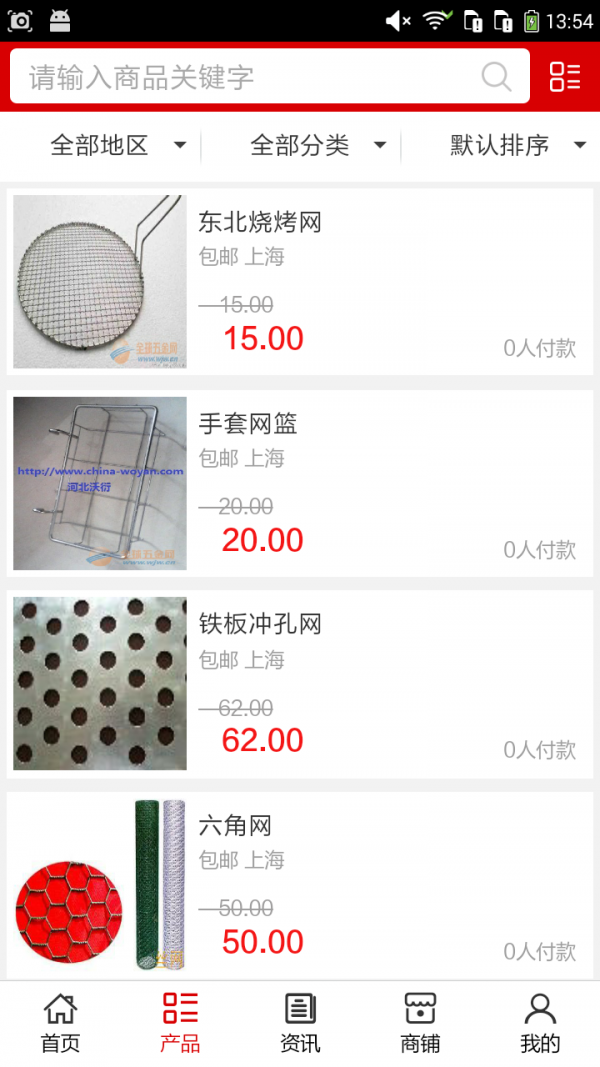This screenshot has width=600, height=1067.
Task: Open the 商铺 shops tab
Action: pos(420,1023)
